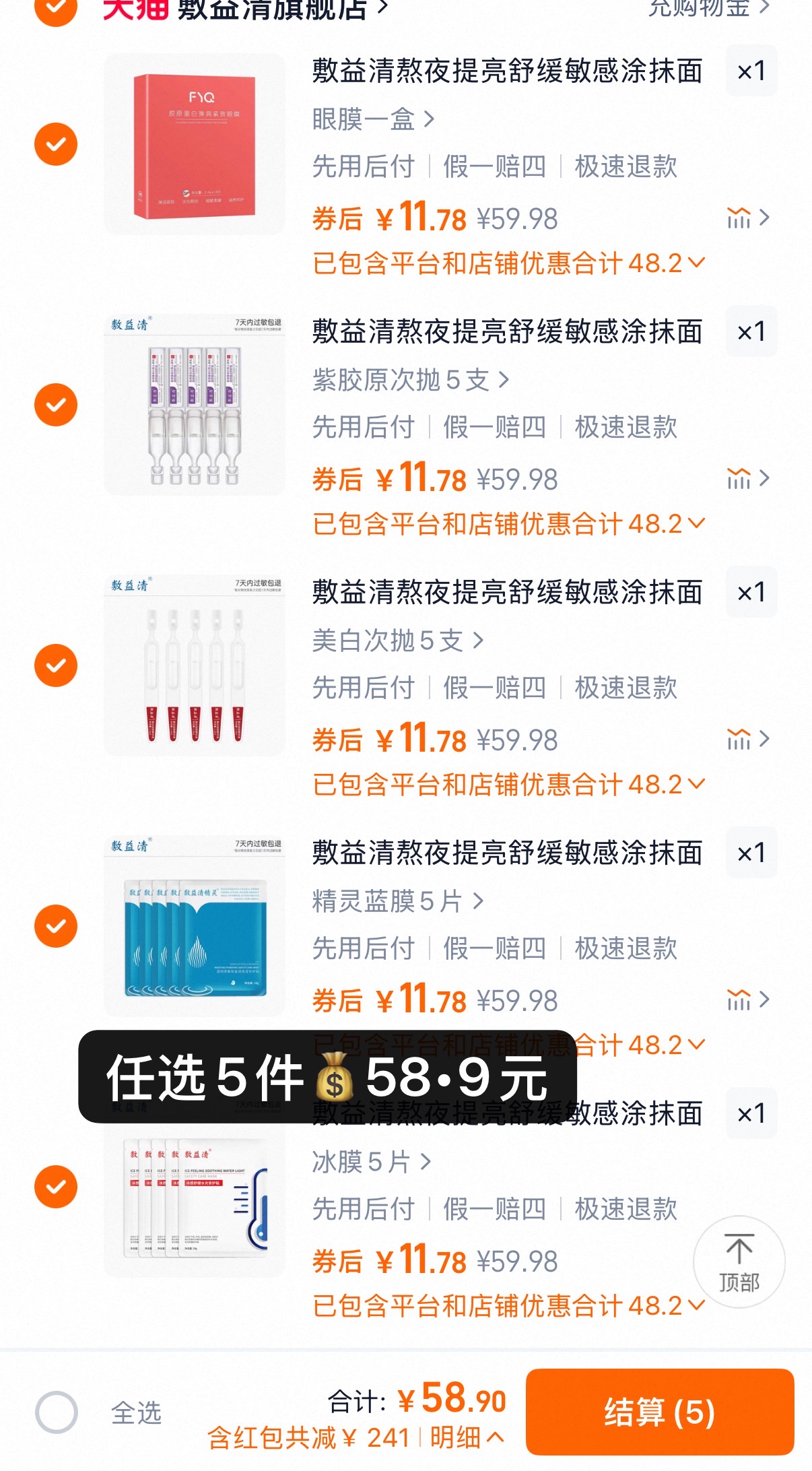This screenshot has height=1471, width=812.
Task: Open SKU selector 眼膜一盒
Action: (370, 119)
